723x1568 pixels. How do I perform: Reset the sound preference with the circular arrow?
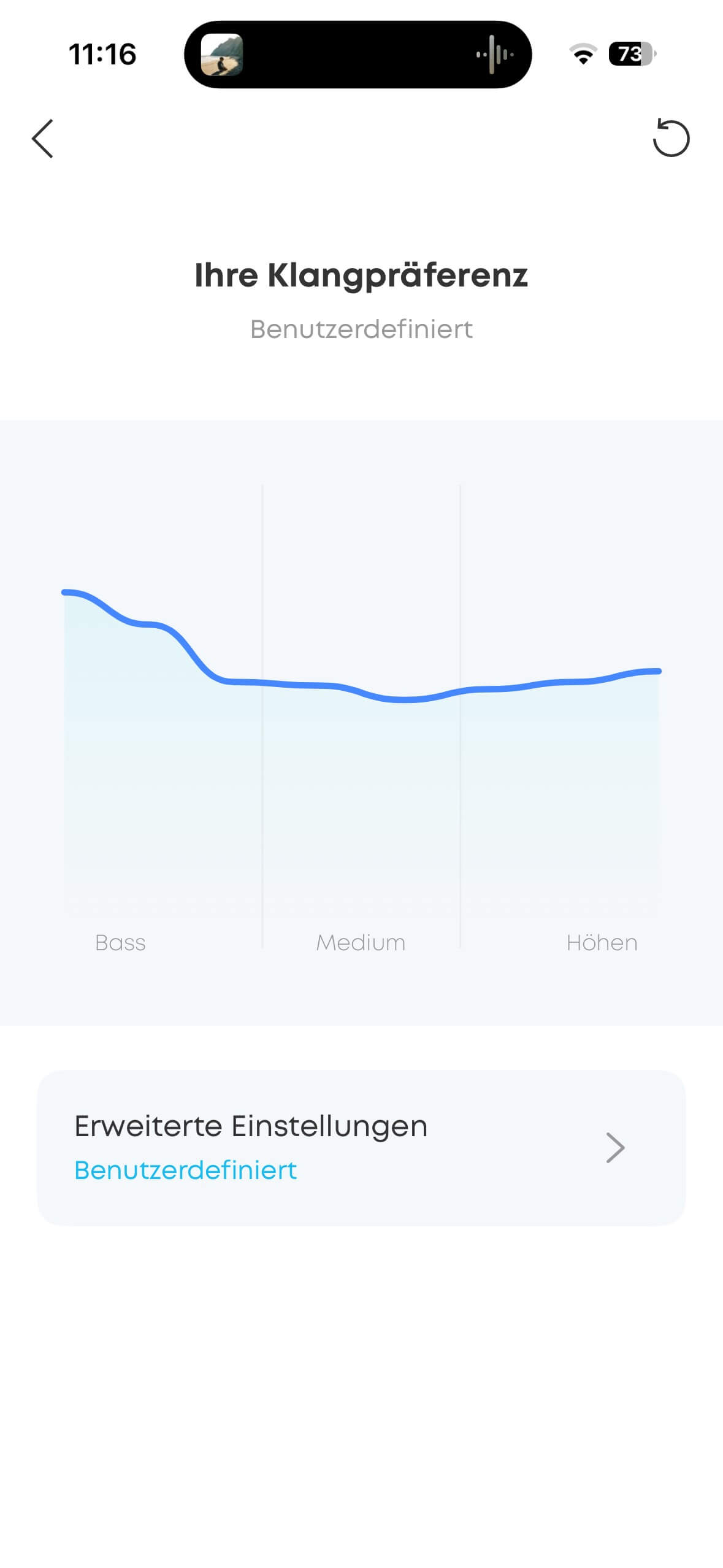click(x=671, y=138)
